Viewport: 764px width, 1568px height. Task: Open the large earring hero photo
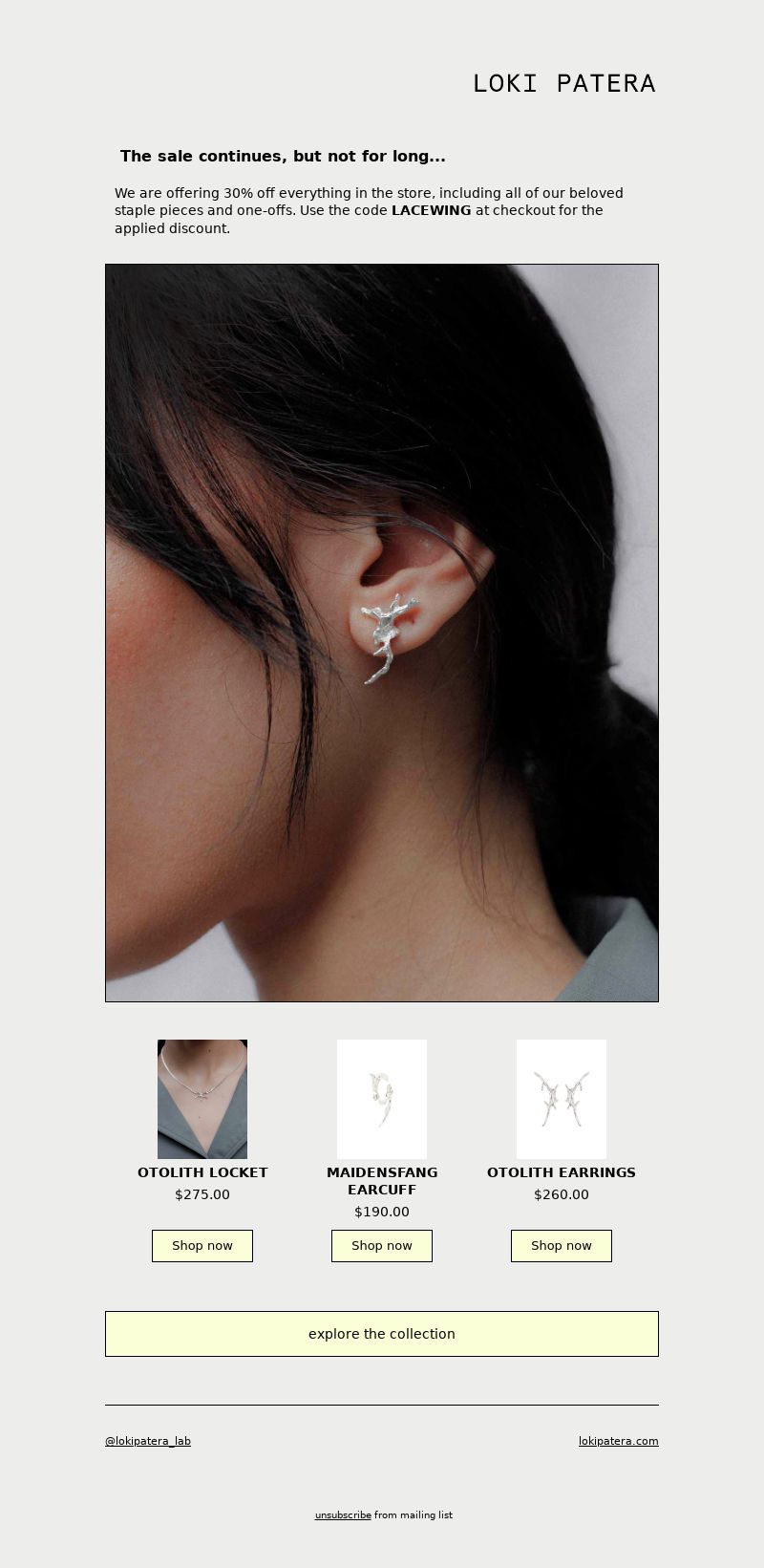[382, 633]
